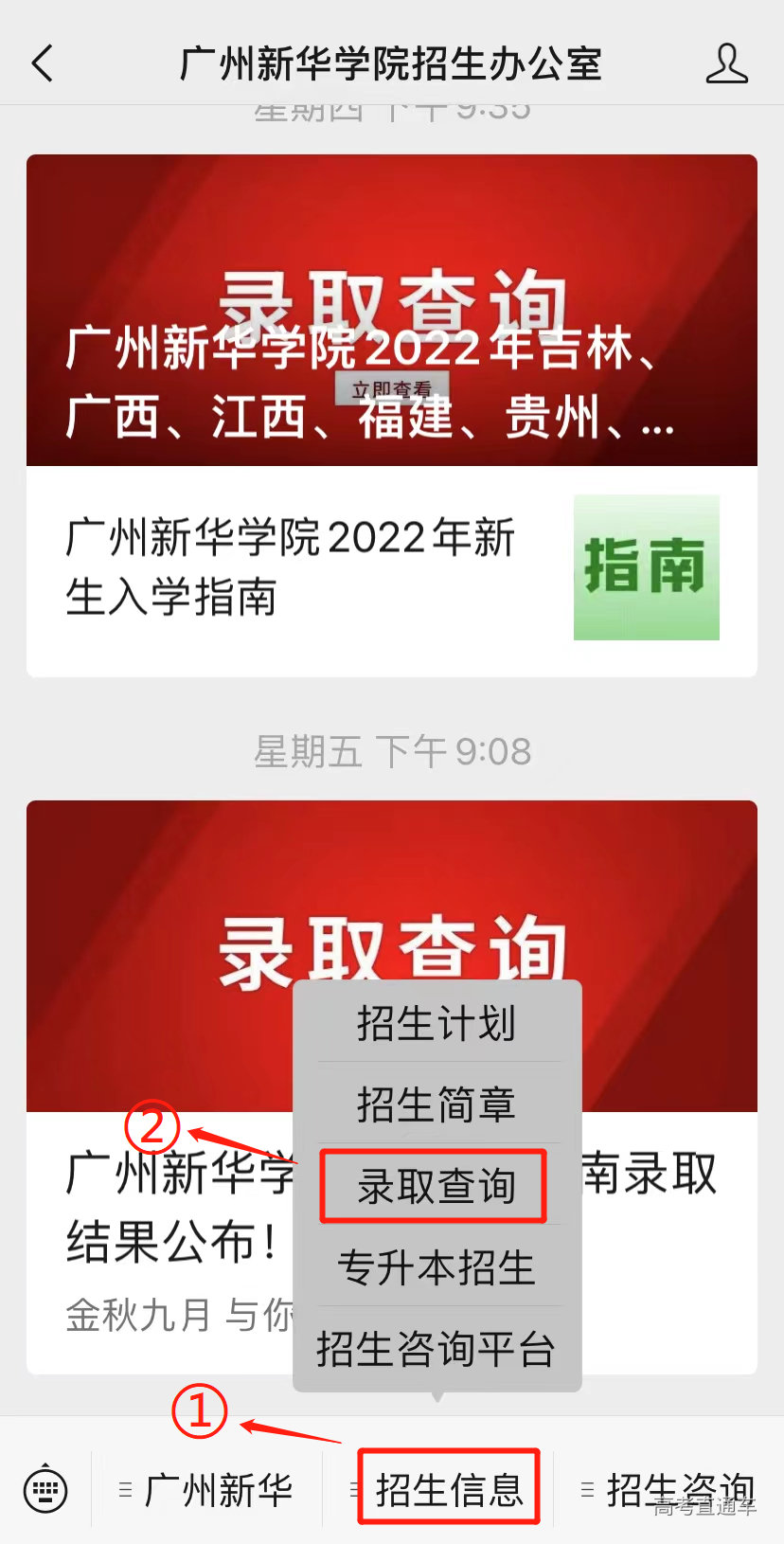The height and width of the screenshot is (1544, 784).
Task: Select 录取查询 highlighted menu entry
Action: click(x=434, y=1186)
